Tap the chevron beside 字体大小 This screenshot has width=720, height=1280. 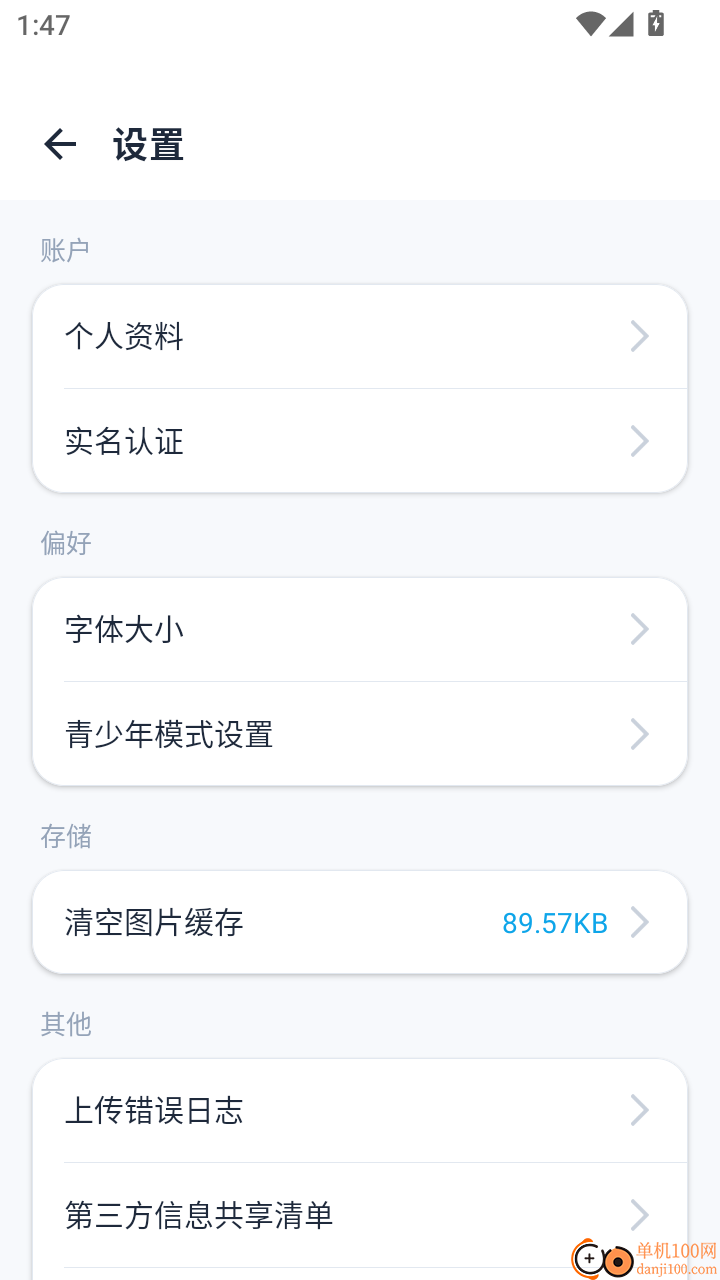pos(639,629)
